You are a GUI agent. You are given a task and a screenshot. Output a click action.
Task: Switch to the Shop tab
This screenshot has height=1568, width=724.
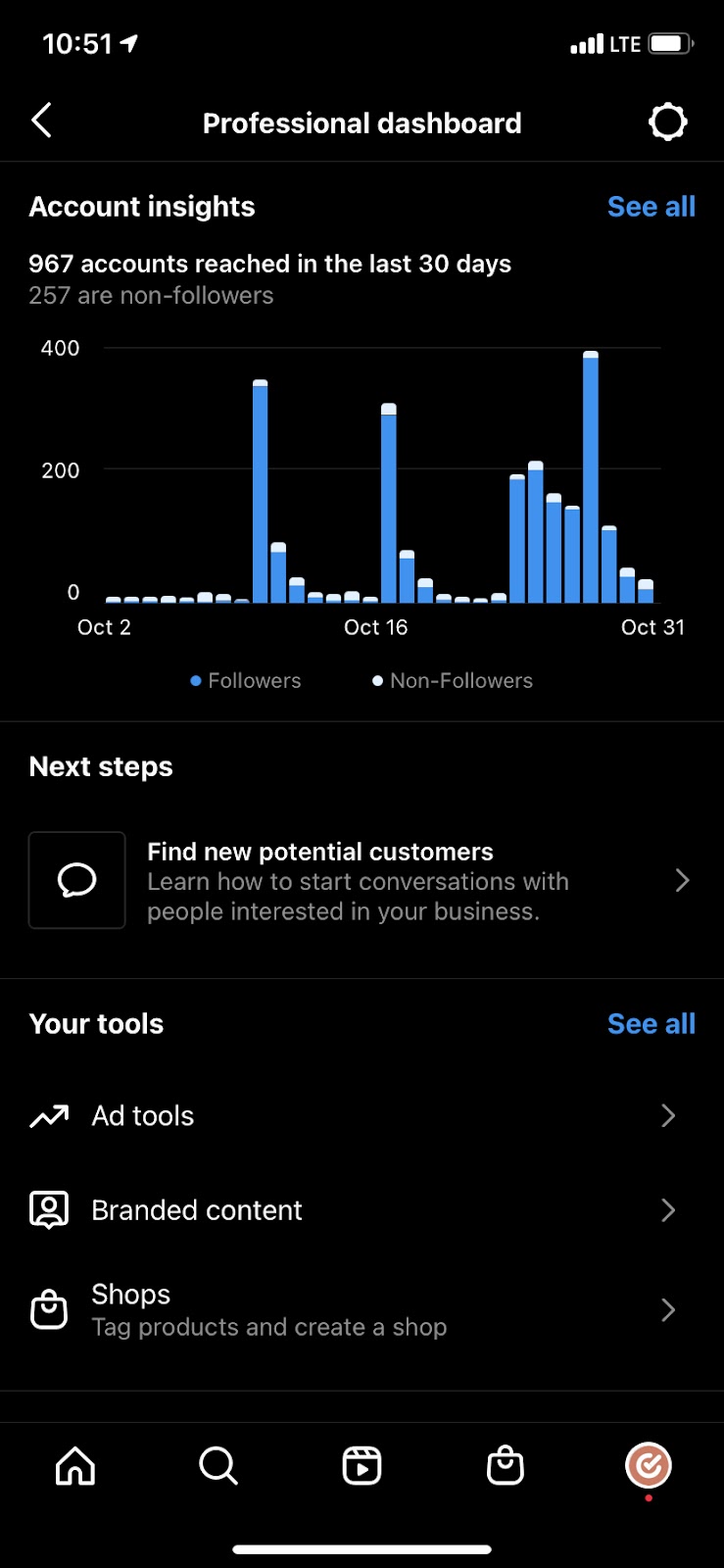click(506, 1466)
